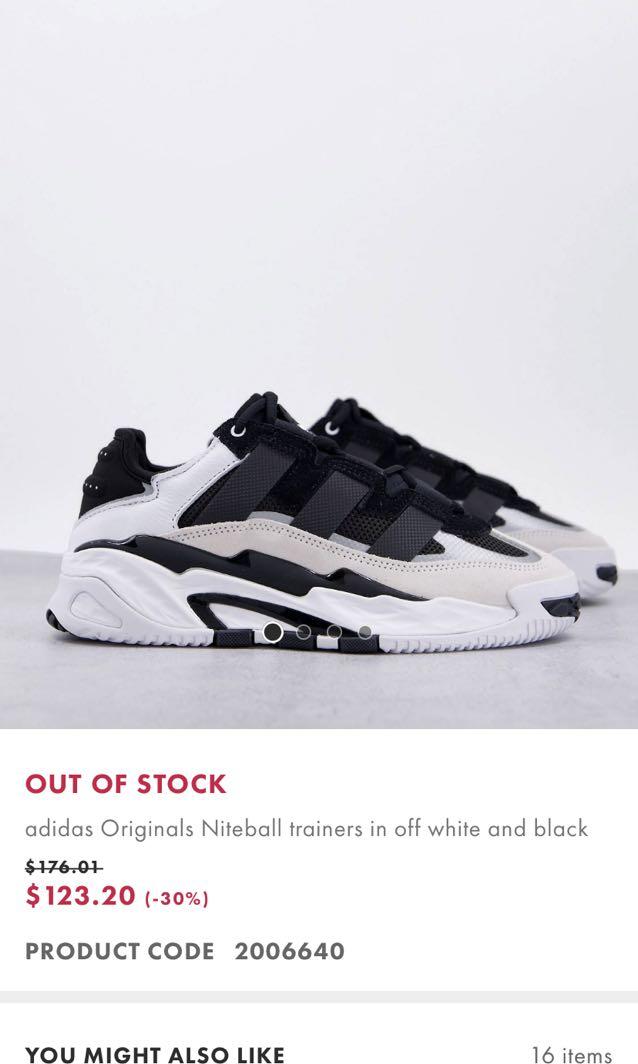Go to the fourth product image dot

(365, 632)
